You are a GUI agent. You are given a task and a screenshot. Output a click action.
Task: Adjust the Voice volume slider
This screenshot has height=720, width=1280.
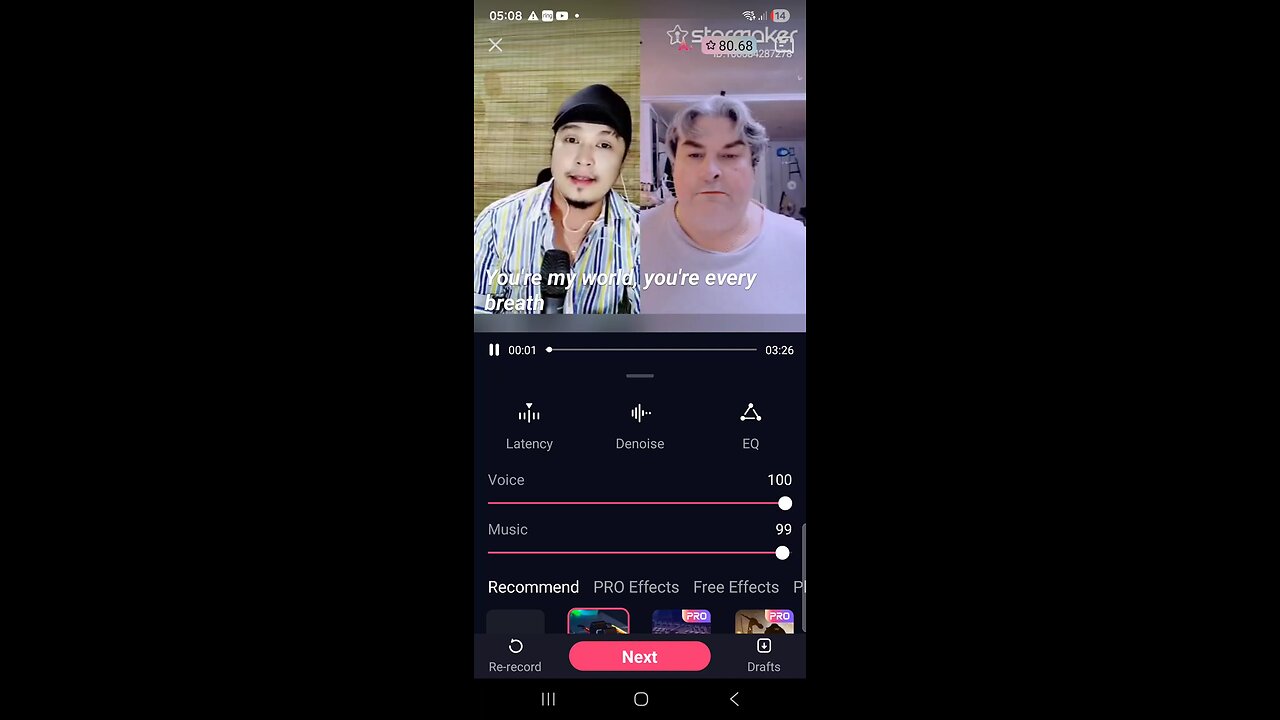pos(785,503)
